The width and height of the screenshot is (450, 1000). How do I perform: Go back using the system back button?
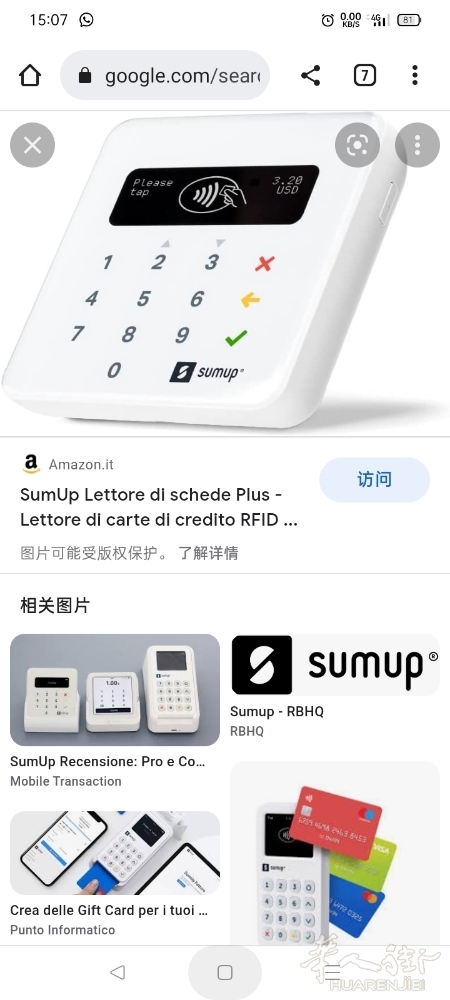coord(117,972)
